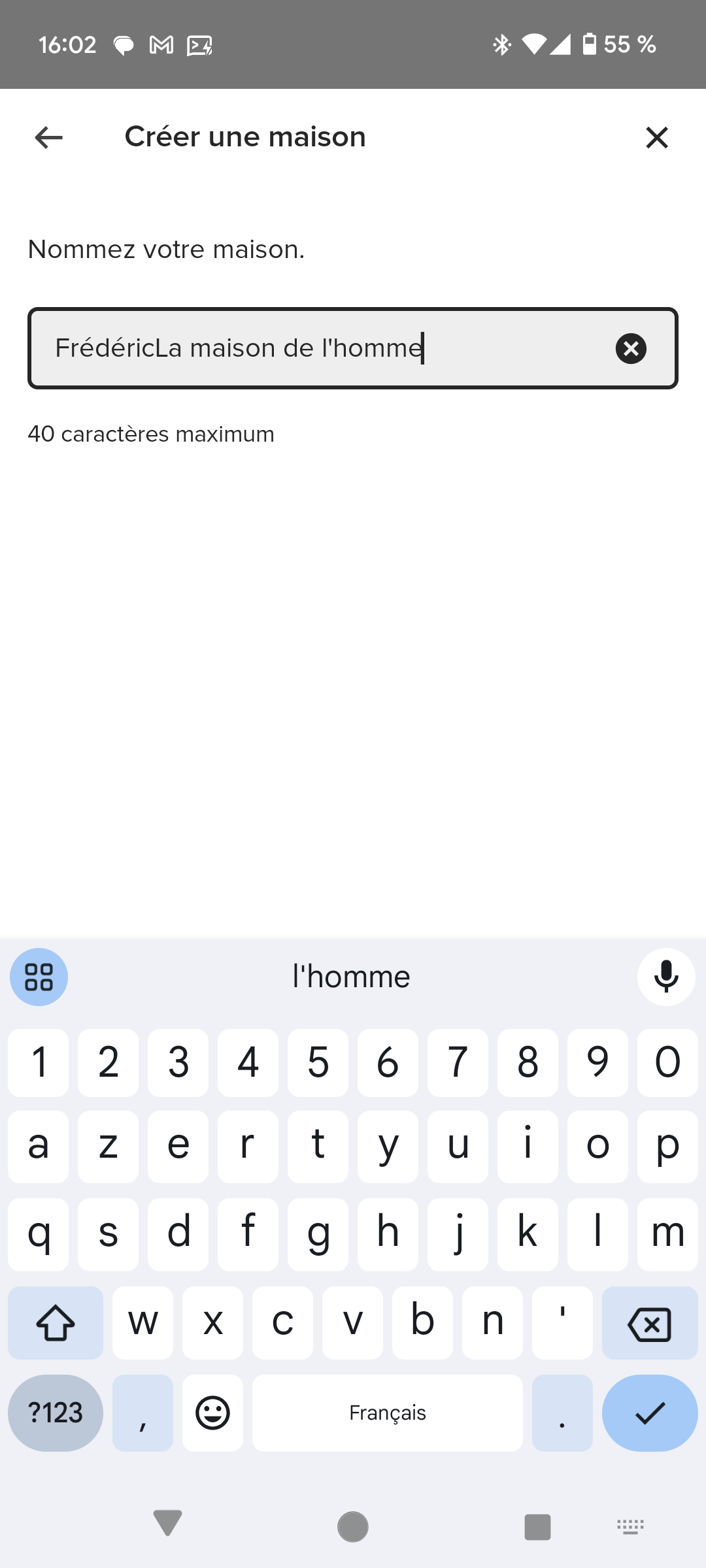The width and height of the screenshot is (706, 1568).
Task: Confirm entry with the keyboard checkmark key
Action: (x=650, y=1413)
